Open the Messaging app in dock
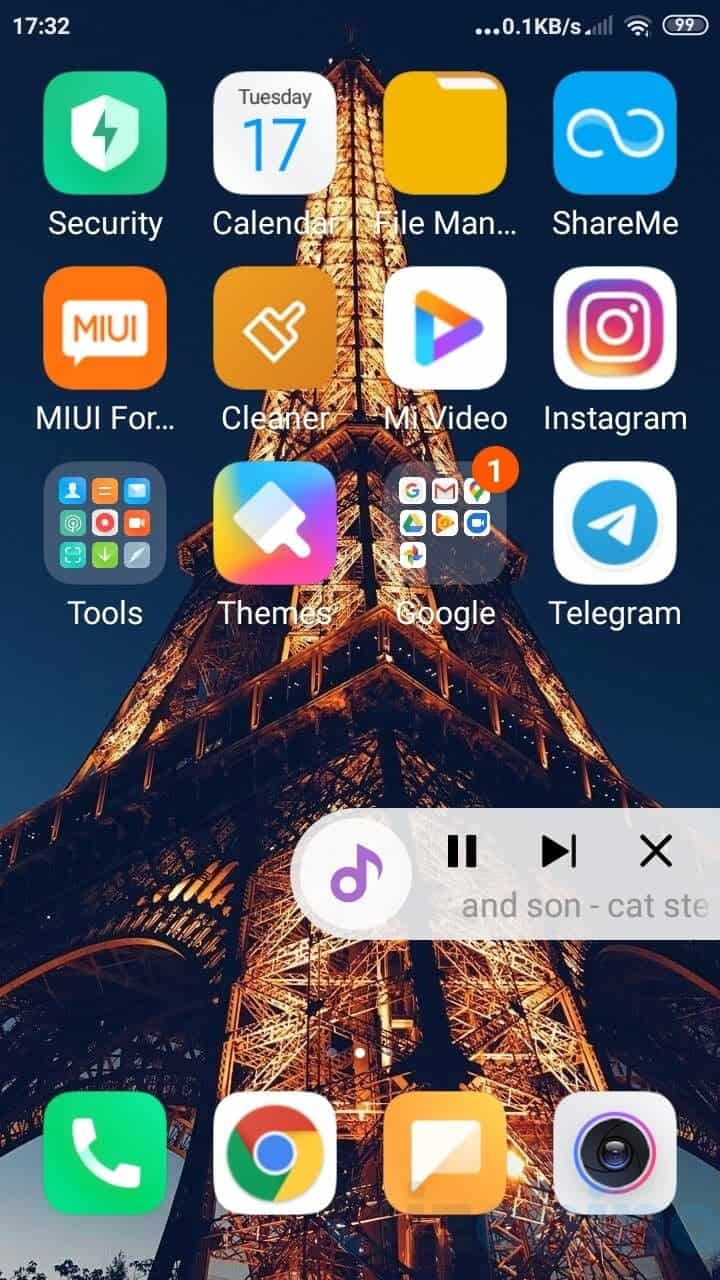Viewport: 720px width, 1280px height. pyautogui.click(x=445, y=1153)
